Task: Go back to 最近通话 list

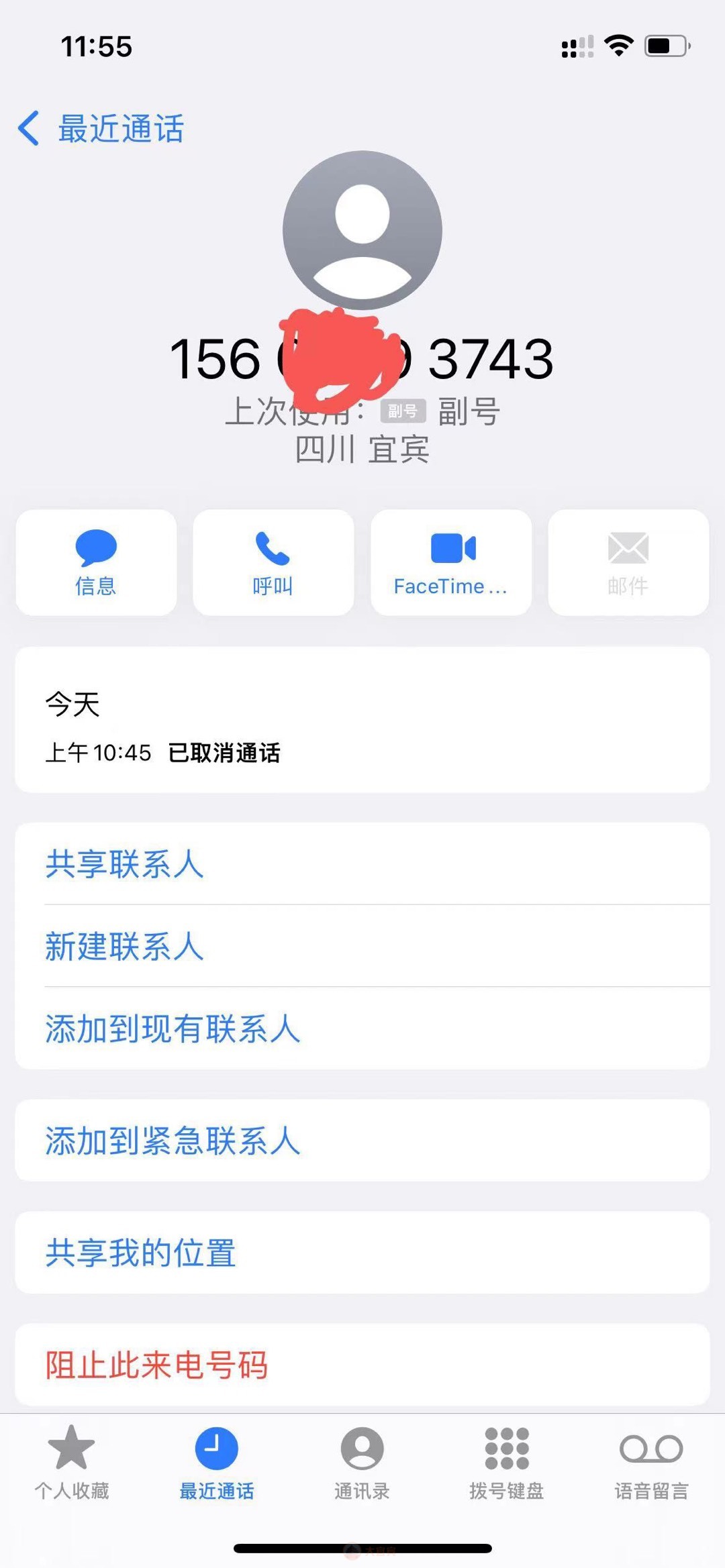Action: (x=101, y=128)
